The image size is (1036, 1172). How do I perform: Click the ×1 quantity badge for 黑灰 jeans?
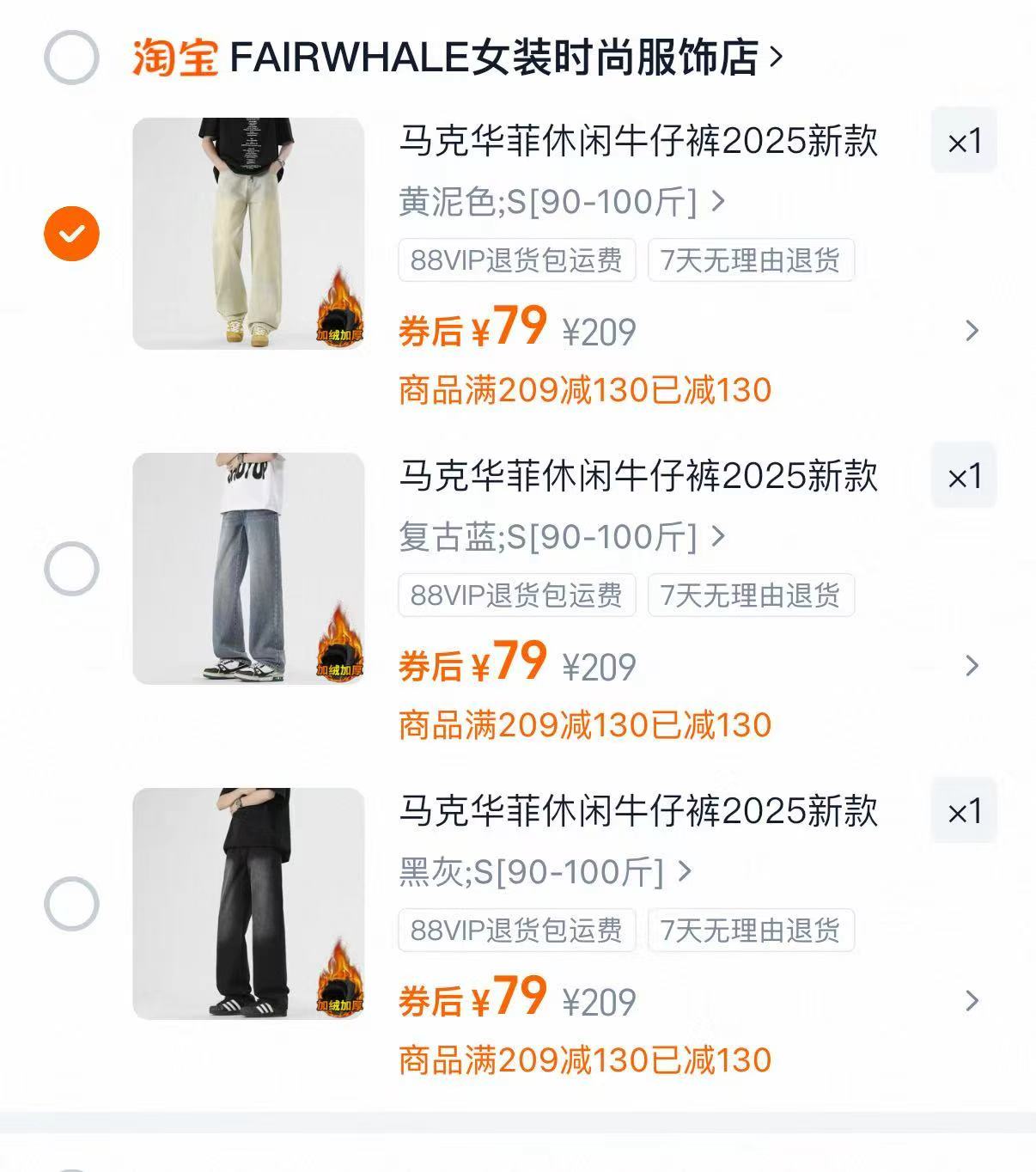(x=963, y=810)
